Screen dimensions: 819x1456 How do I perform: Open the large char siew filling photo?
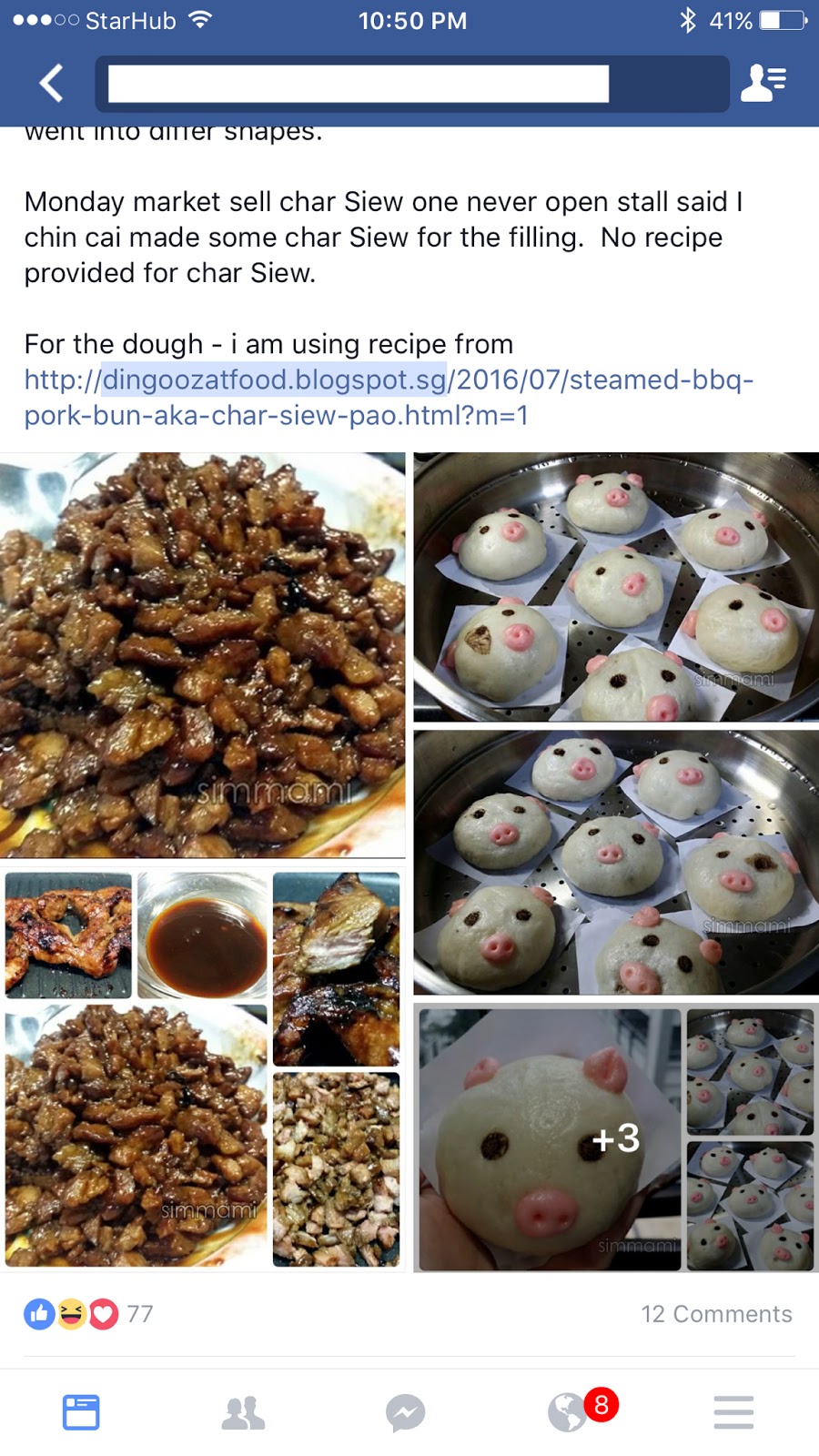[x=202, y=655]
